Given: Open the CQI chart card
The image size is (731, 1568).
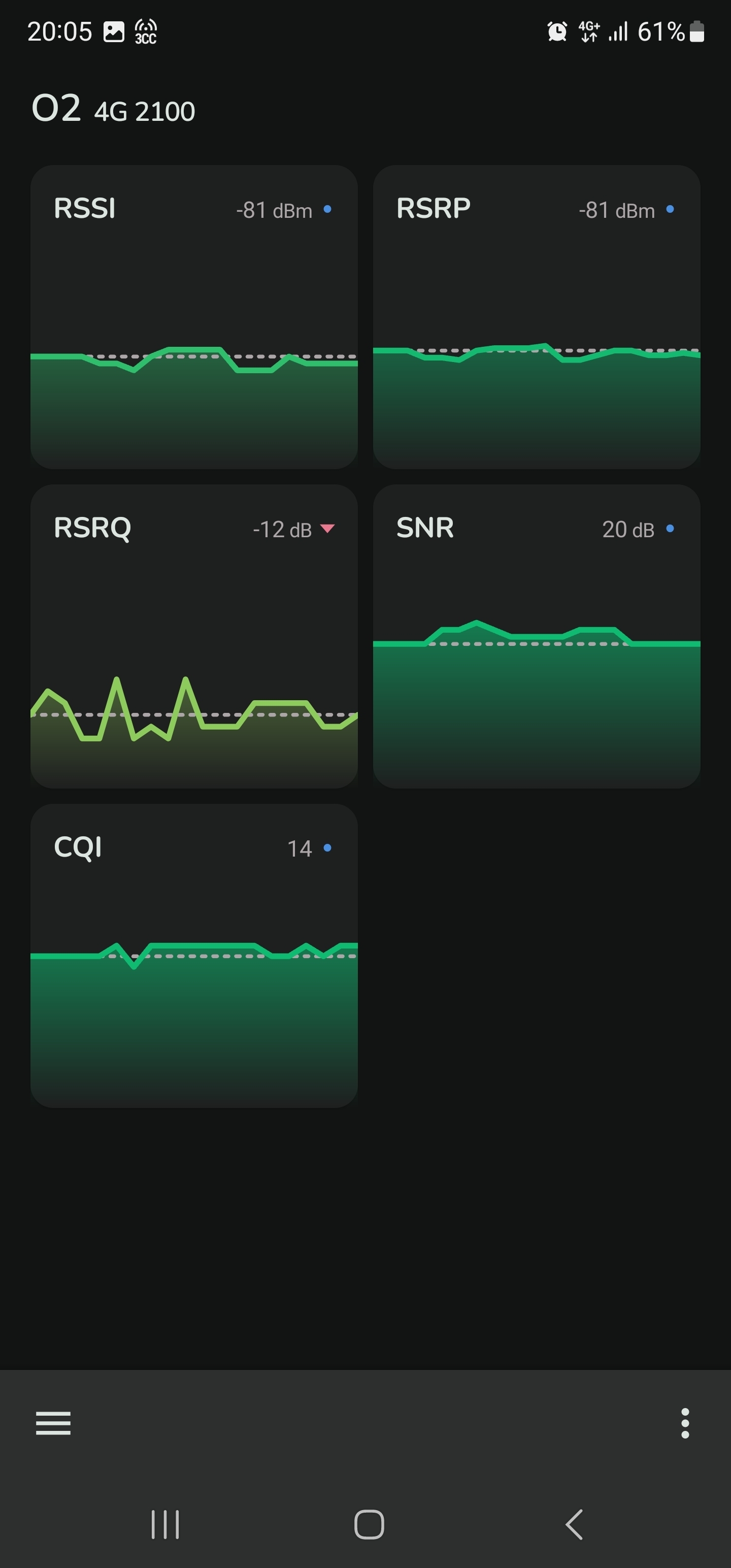Looking at the screenshot, I should [x=194, y=956].
